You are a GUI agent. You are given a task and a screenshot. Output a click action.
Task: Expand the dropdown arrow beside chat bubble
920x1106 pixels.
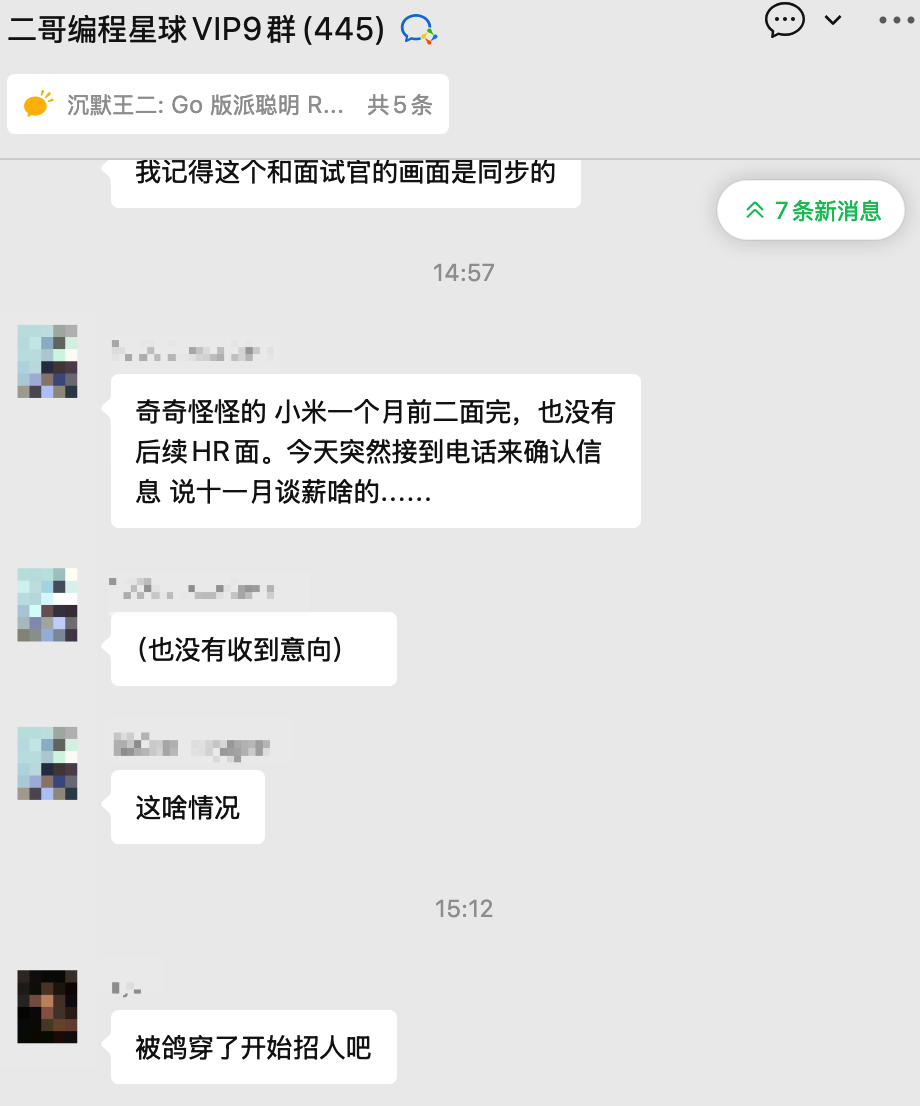(833, 20)
